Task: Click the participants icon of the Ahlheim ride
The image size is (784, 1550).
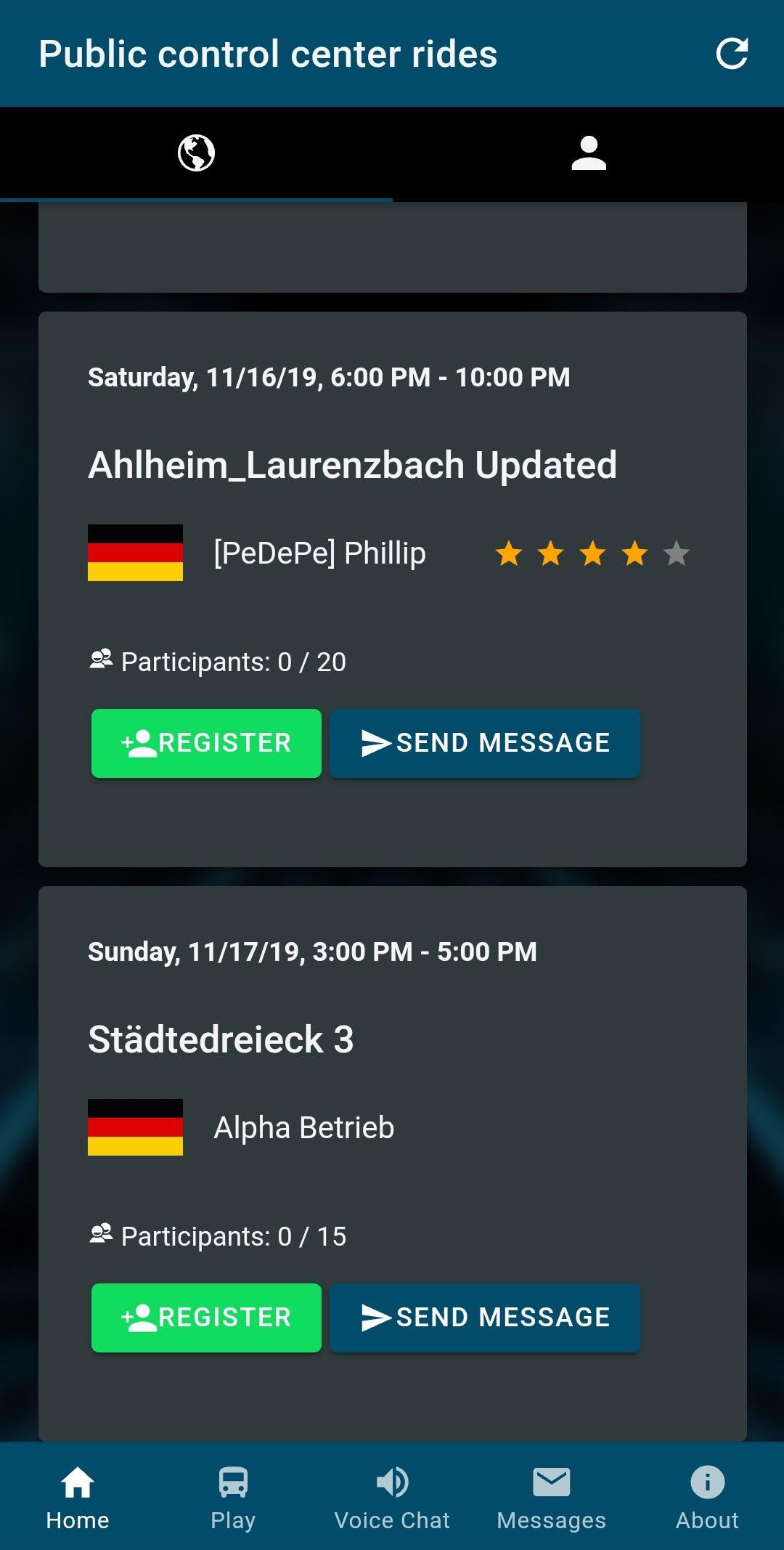Action: [x=102, y=660]
